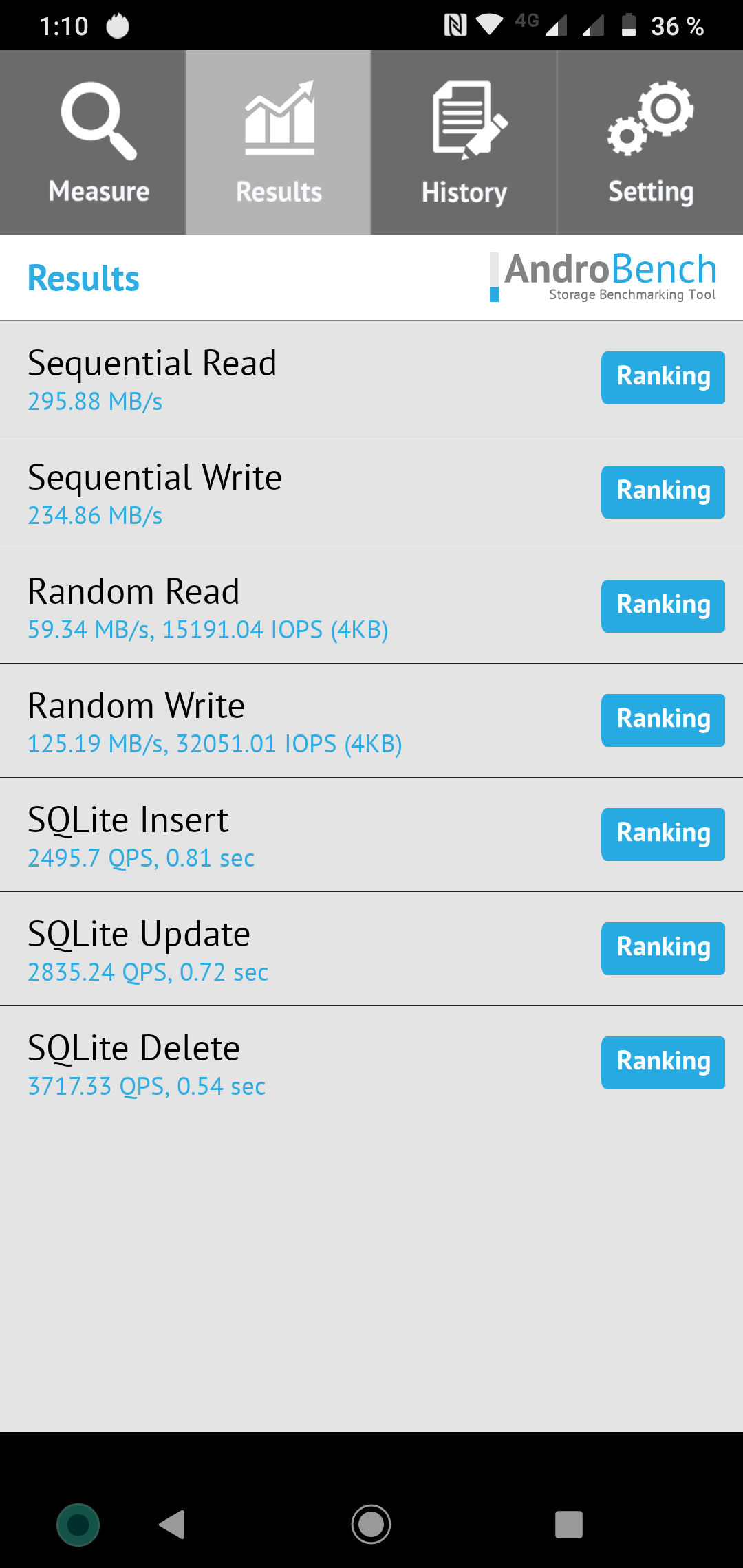Go back with system back button
The image size is (743, 1568).
click(x=173, y=1525)
